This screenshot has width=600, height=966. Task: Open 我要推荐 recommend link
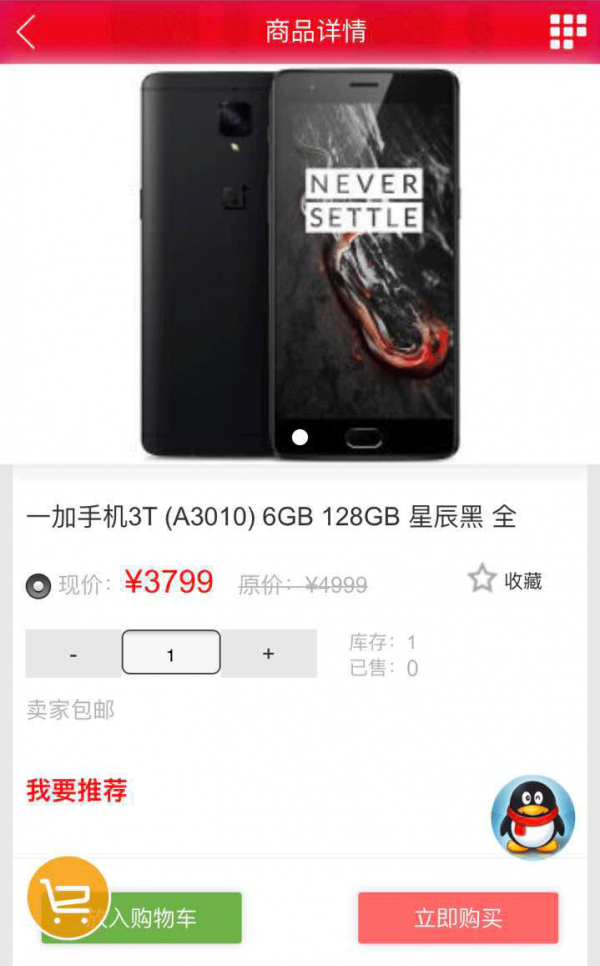77,792
